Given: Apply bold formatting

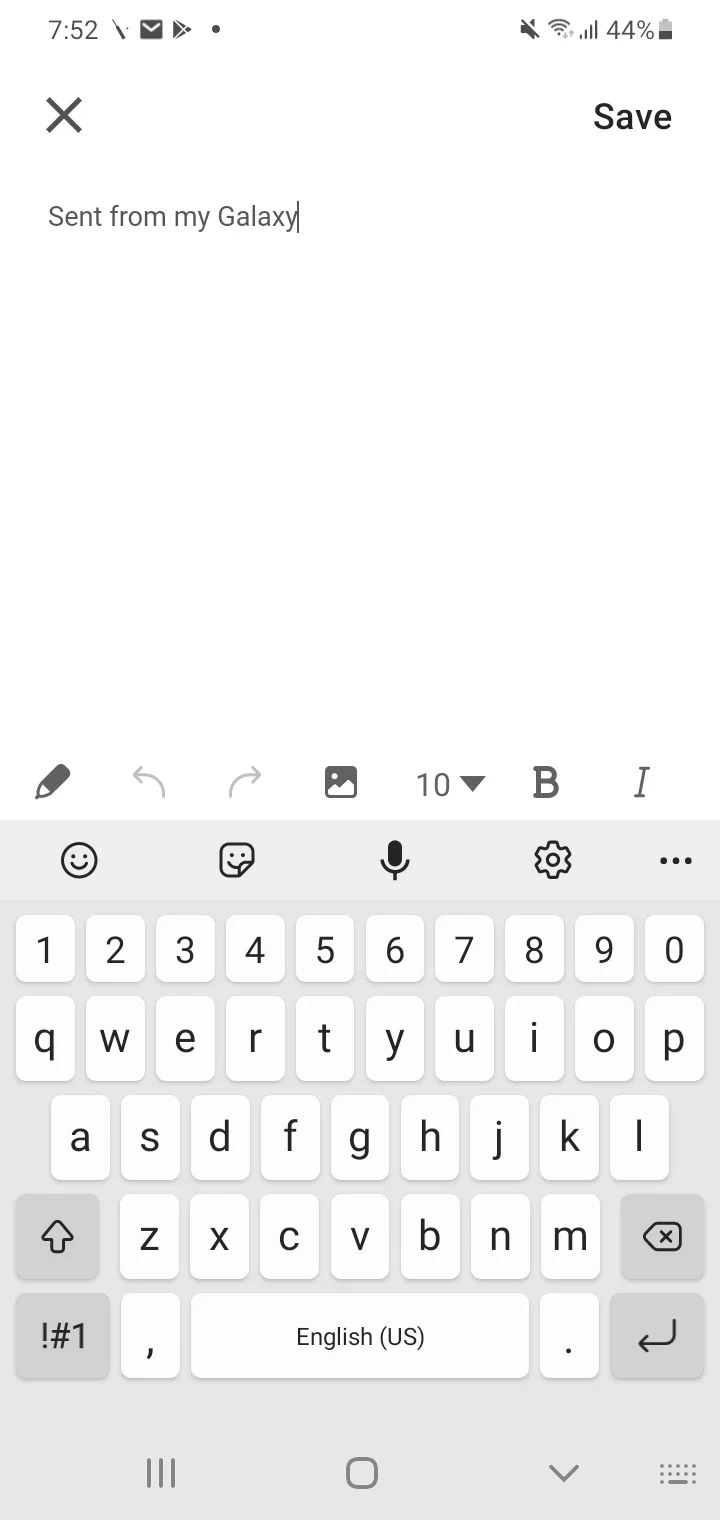Looking at the screenshot, I should [x=545, y=782].
